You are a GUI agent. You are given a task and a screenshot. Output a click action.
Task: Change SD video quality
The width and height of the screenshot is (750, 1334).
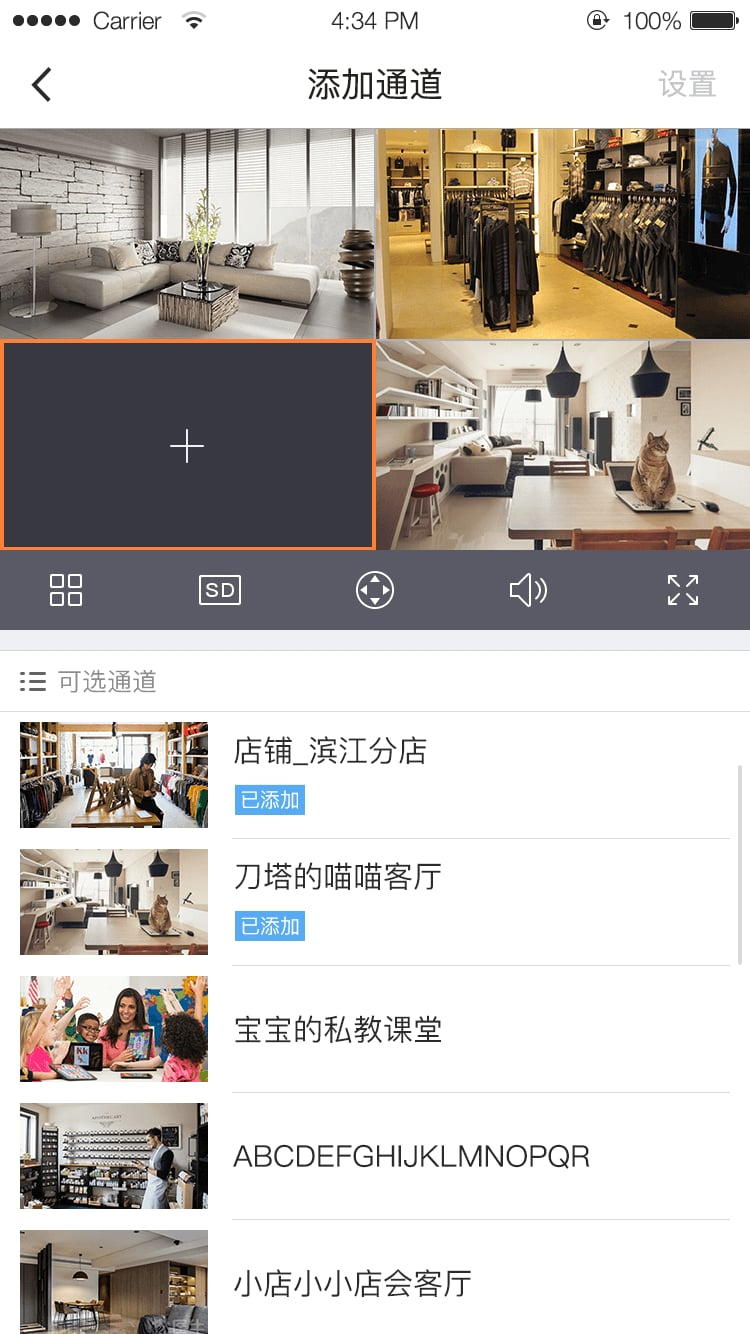(x=220, y=590)
